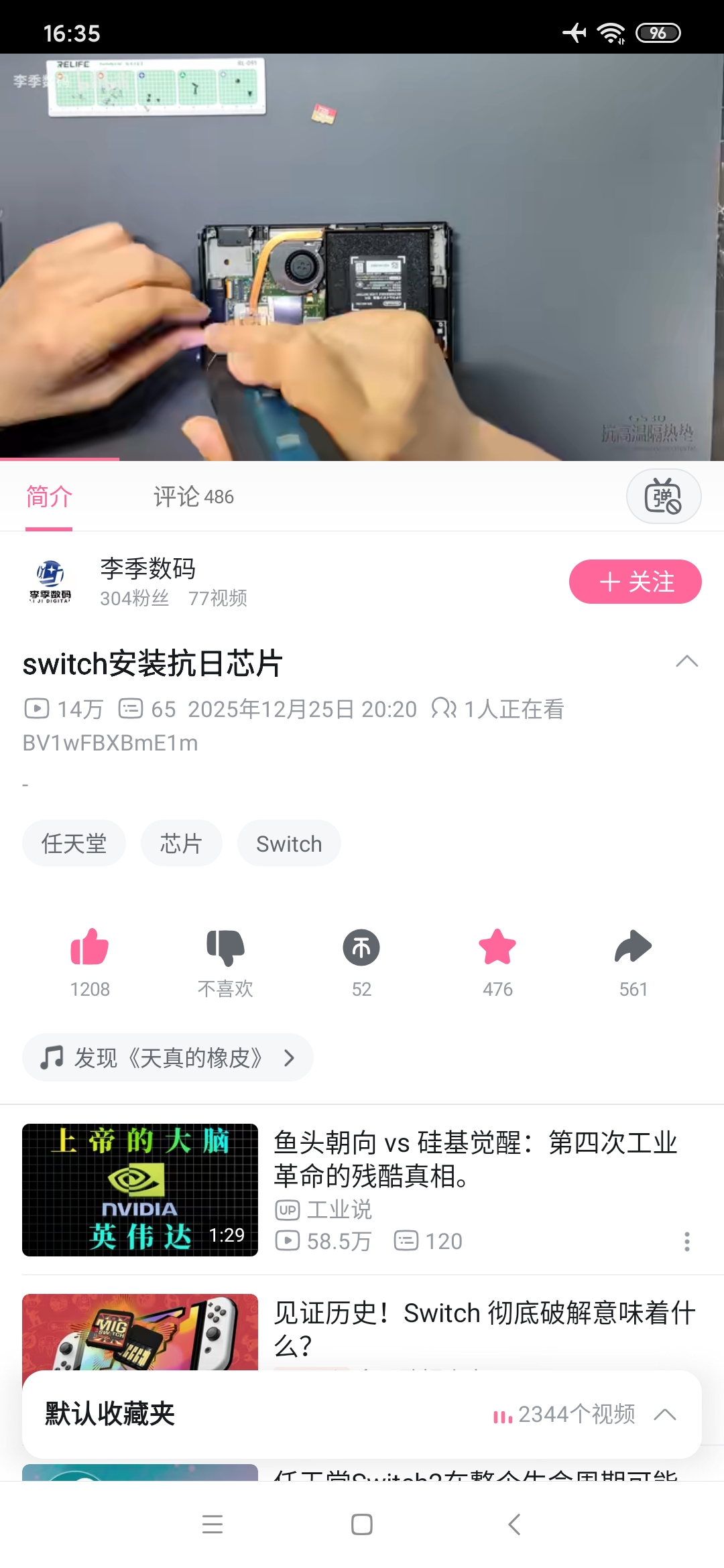The image size is (724, 1568).
Task: Open the Switch tag
Action: tap(288, 843)
